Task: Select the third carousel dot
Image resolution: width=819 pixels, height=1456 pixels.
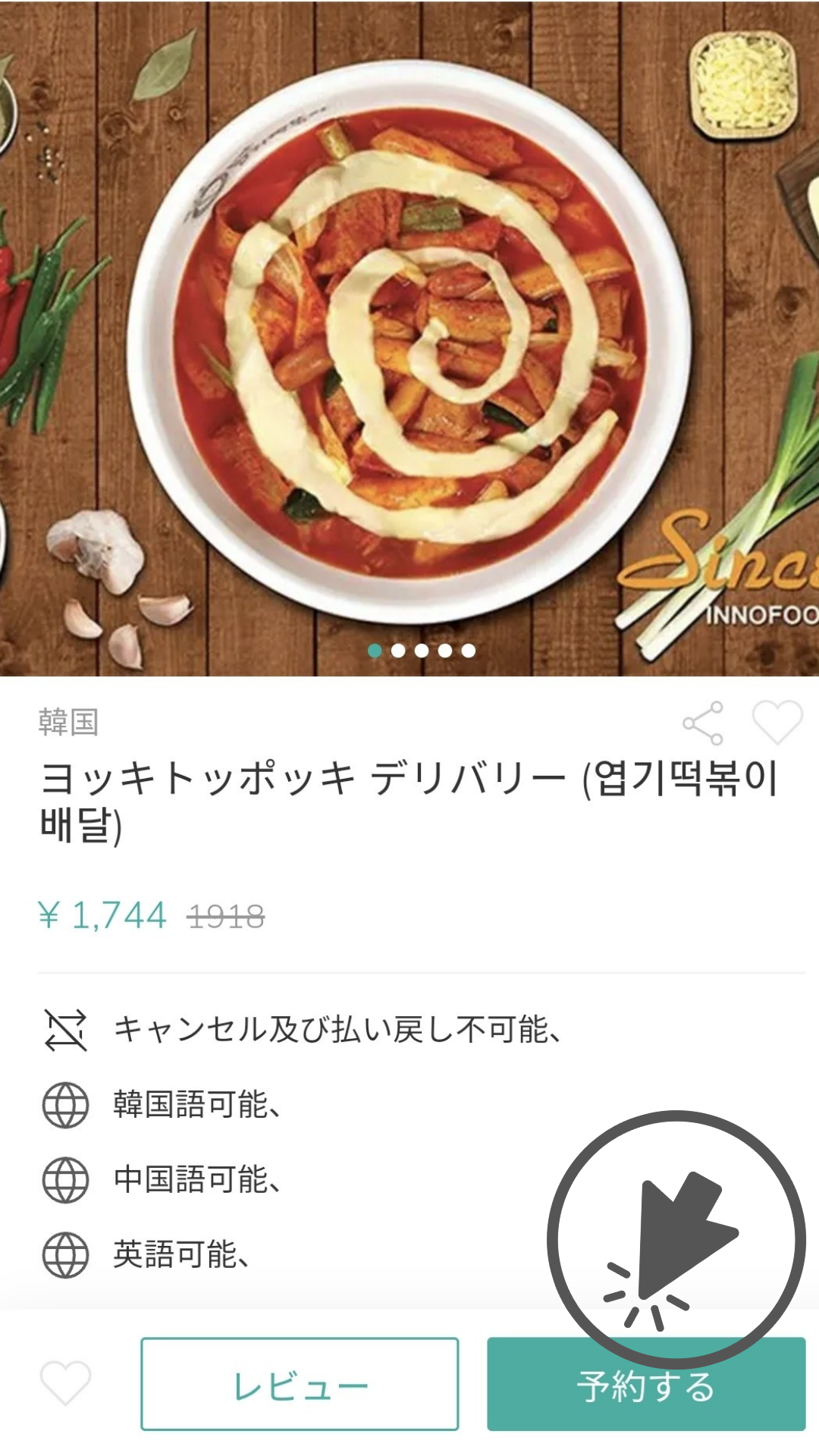Action: point(421,651)
